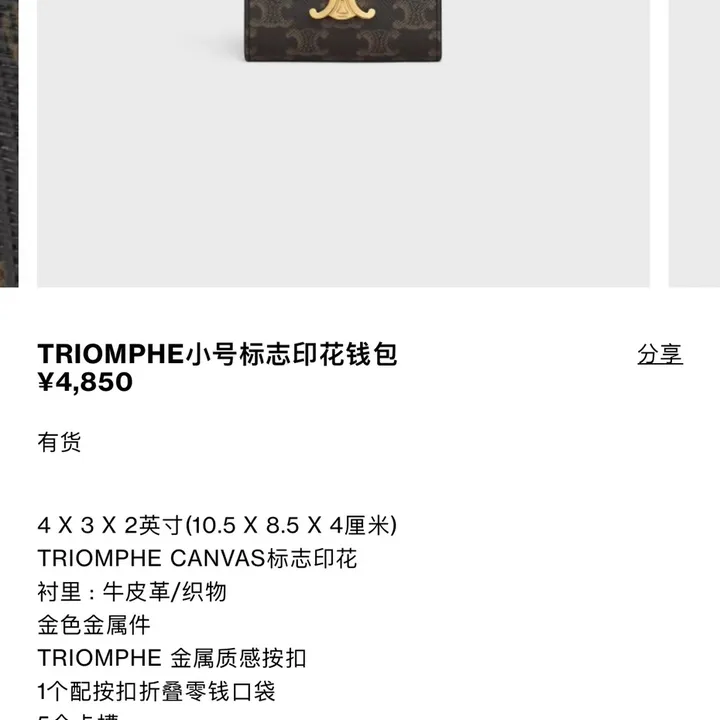Tap the underlined 分享 share link
The image size is (720, 720).
click(660, 354)
